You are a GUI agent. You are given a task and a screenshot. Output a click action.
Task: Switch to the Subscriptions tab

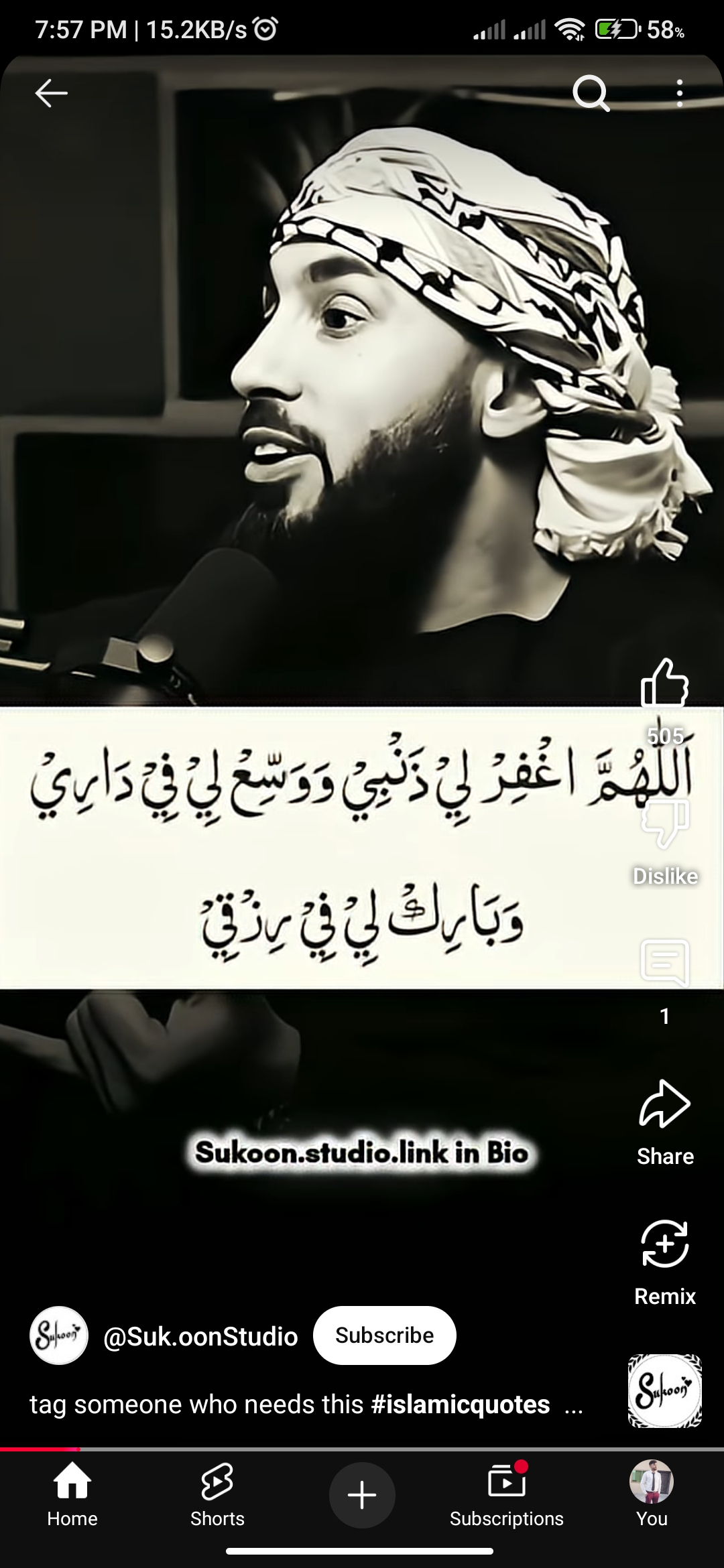coord(507,1495)
